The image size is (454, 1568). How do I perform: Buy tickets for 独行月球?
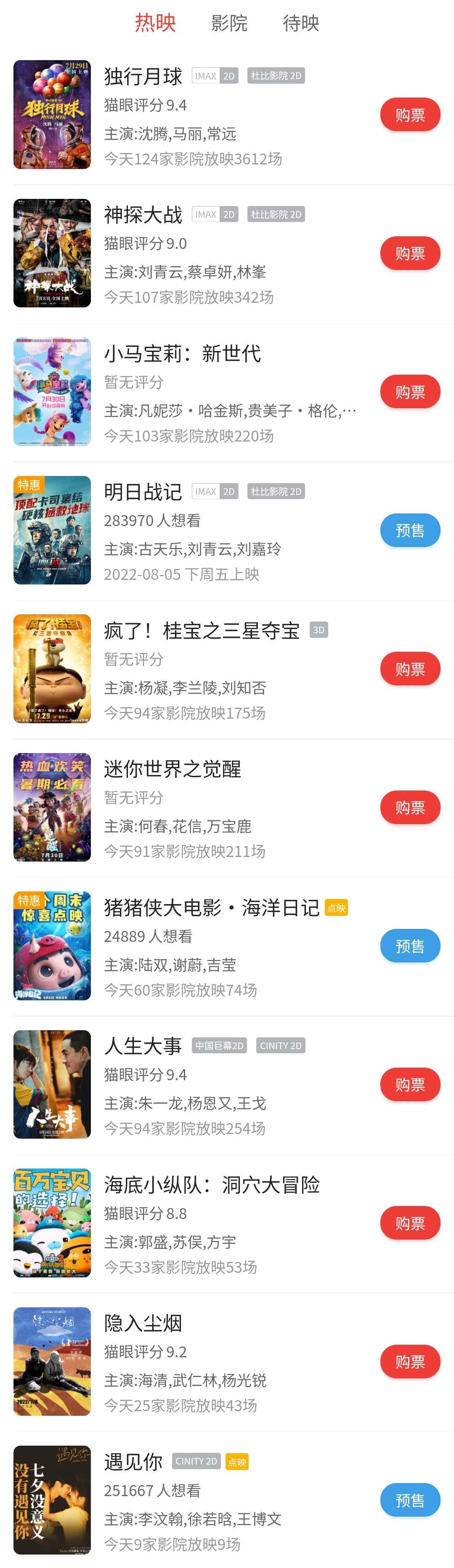409,114
